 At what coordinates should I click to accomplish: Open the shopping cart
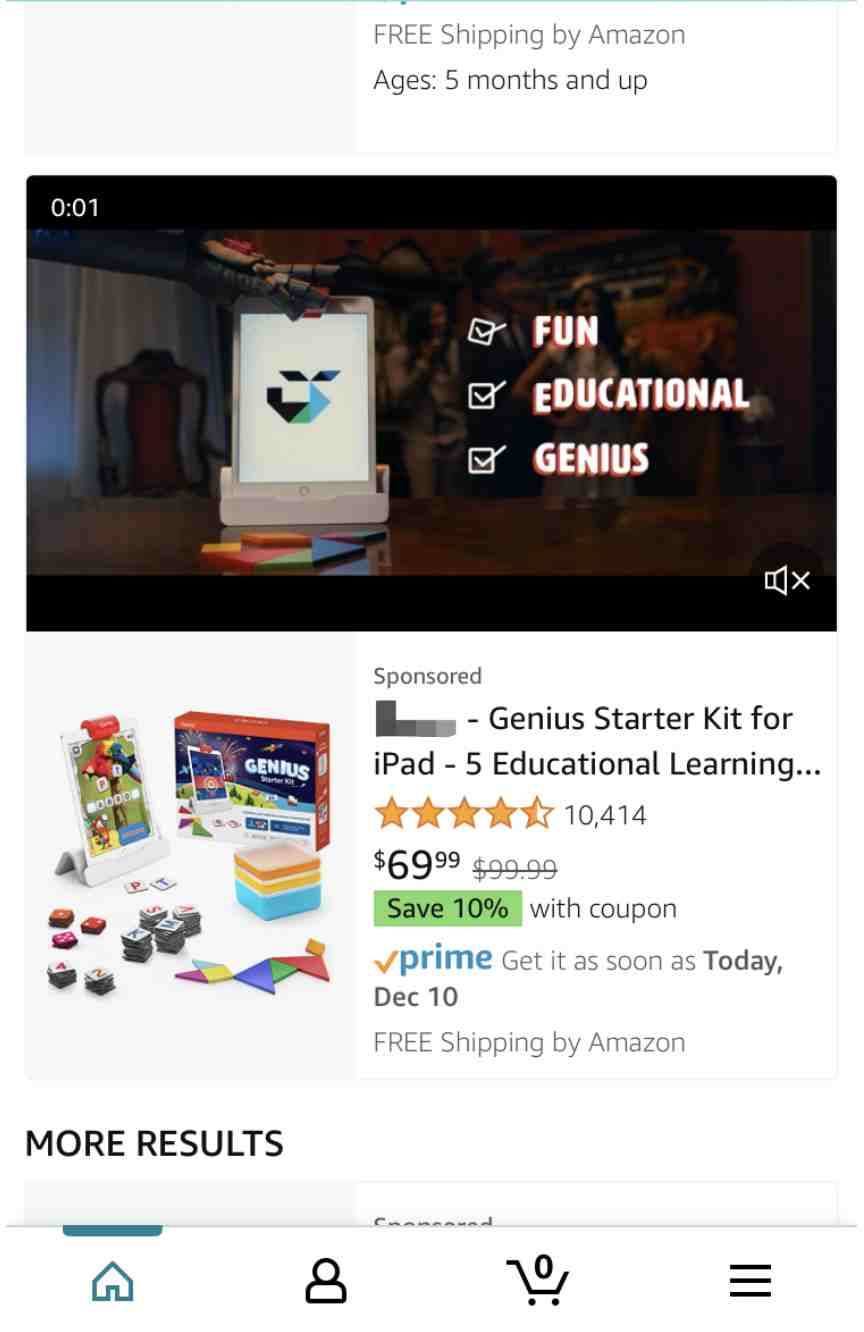(x=538, y=1280)
